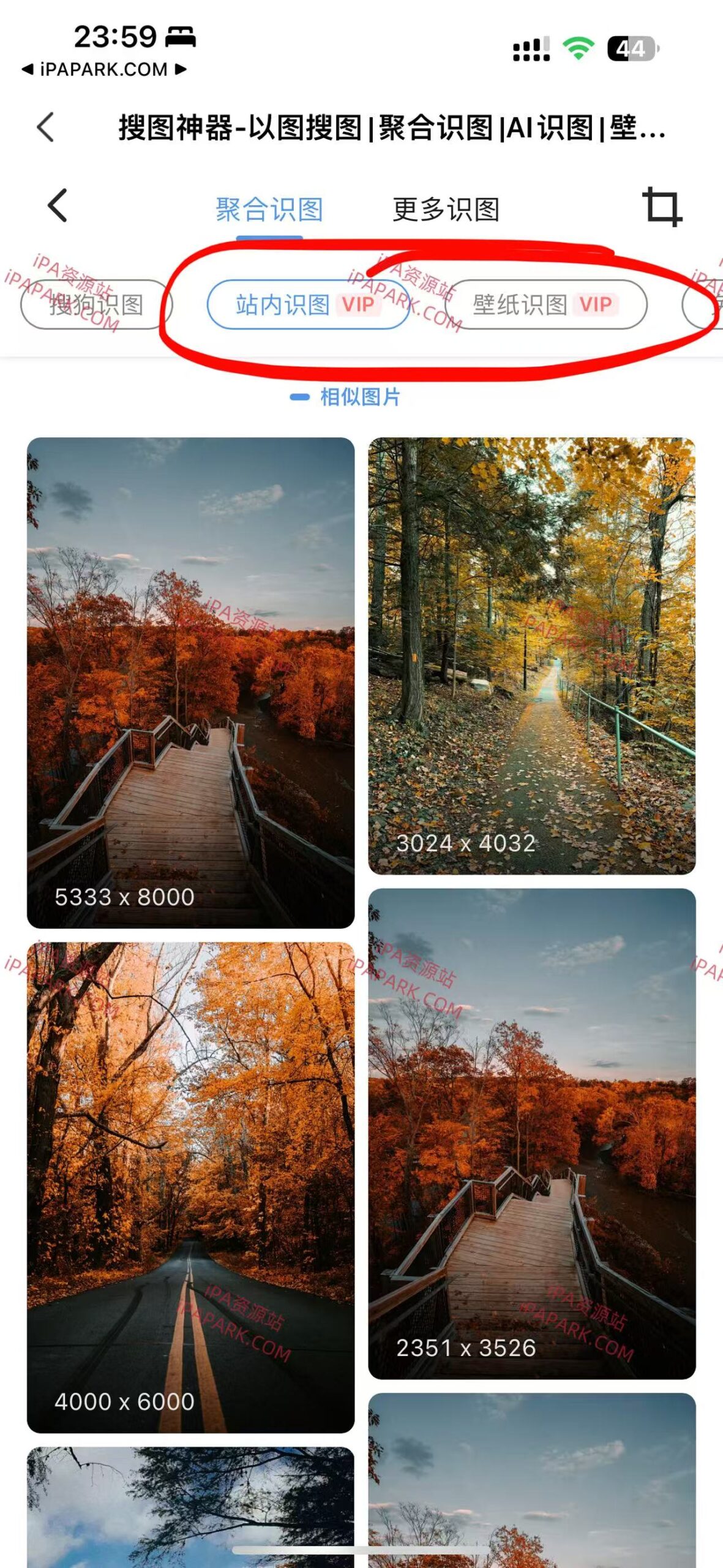Open the 3024 x 4032 forest path image

(531, 655)
